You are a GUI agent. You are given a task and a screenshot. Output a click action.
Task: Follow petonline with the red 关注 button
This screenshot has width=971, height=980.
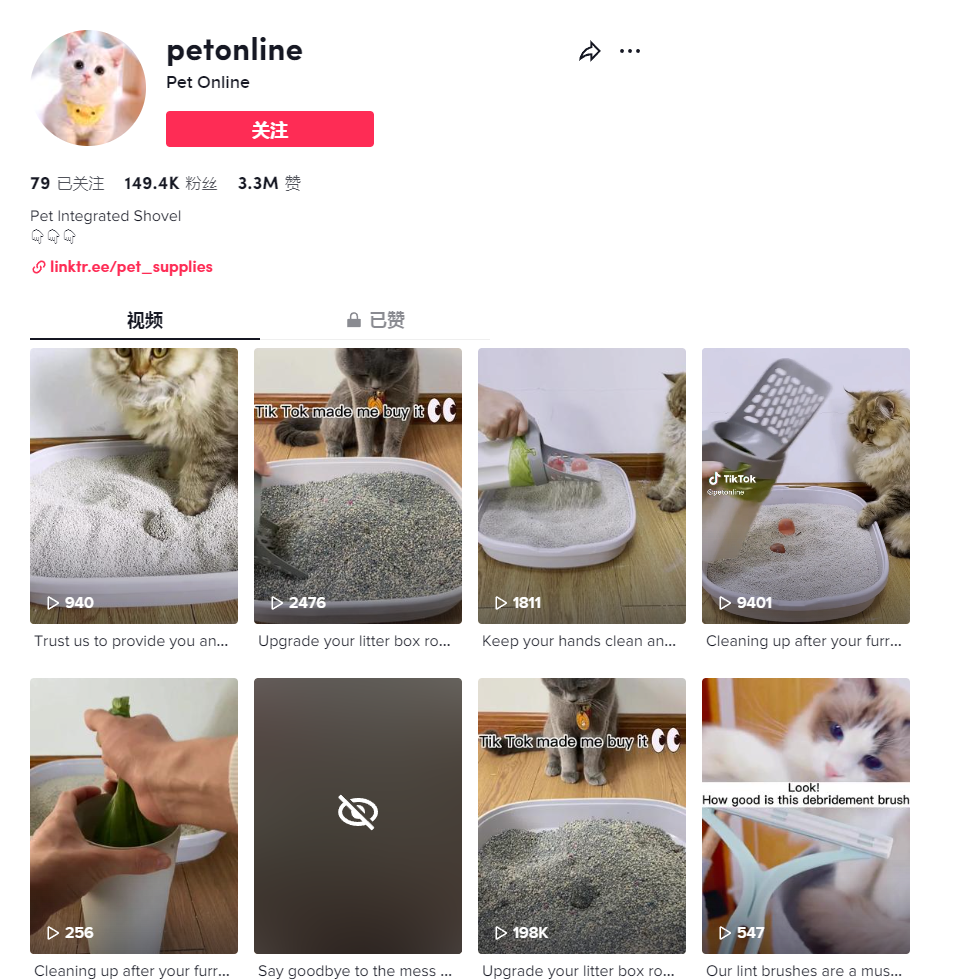[270, 130]
